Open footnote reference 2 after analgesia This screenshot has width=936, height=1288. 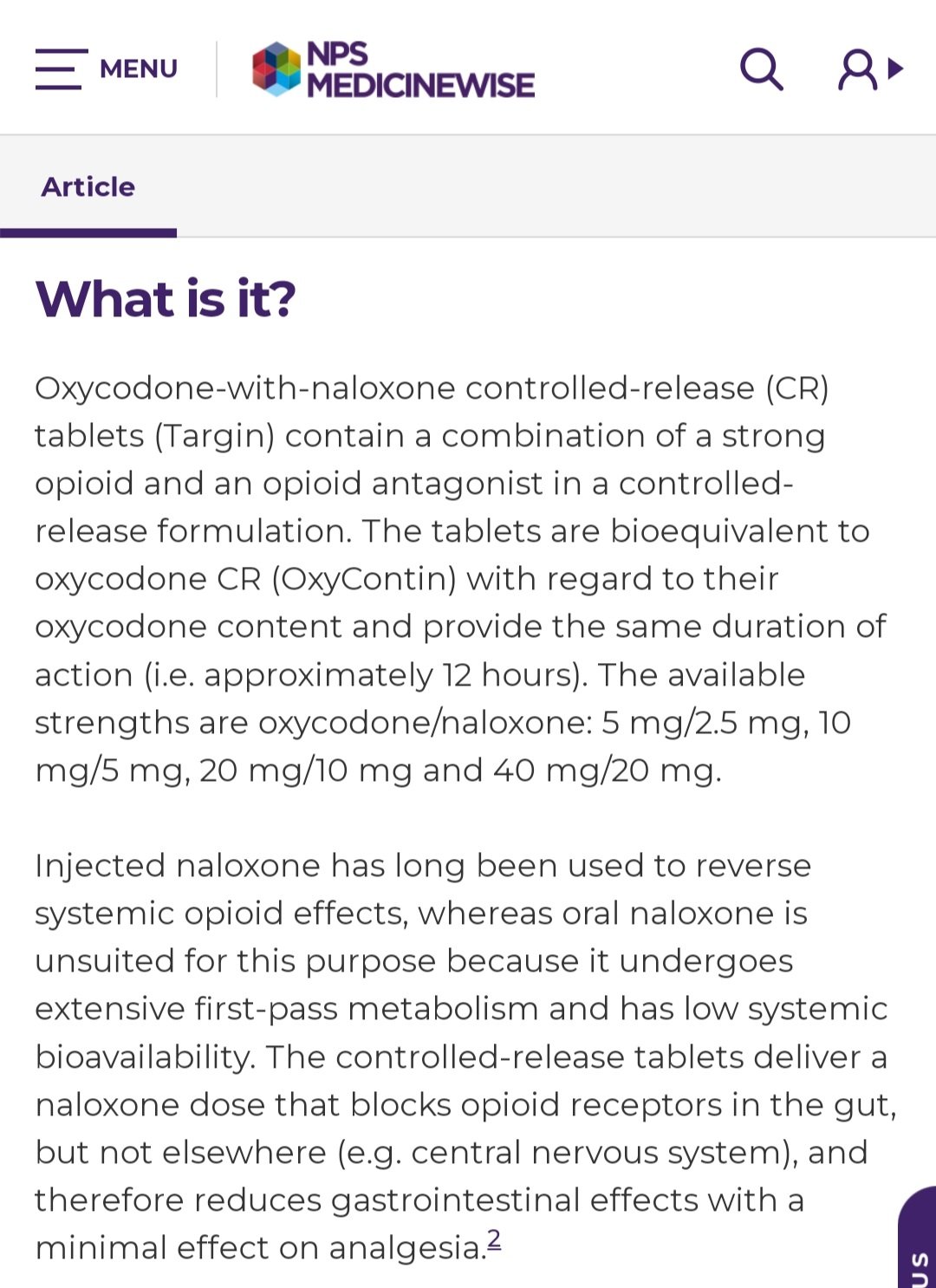click(x=494, y=1239)
